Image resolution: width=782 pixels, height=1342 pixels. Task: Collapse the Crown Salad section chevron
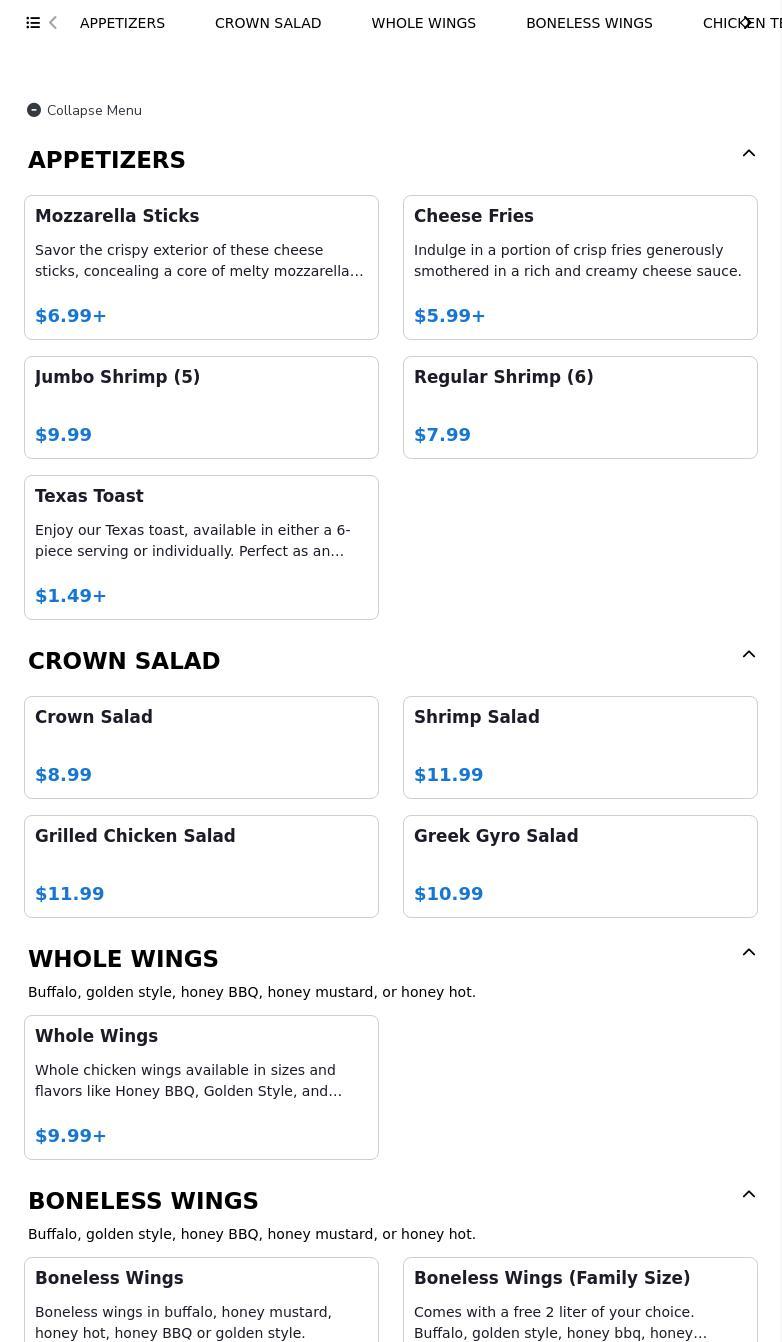(x=749, y=654)
